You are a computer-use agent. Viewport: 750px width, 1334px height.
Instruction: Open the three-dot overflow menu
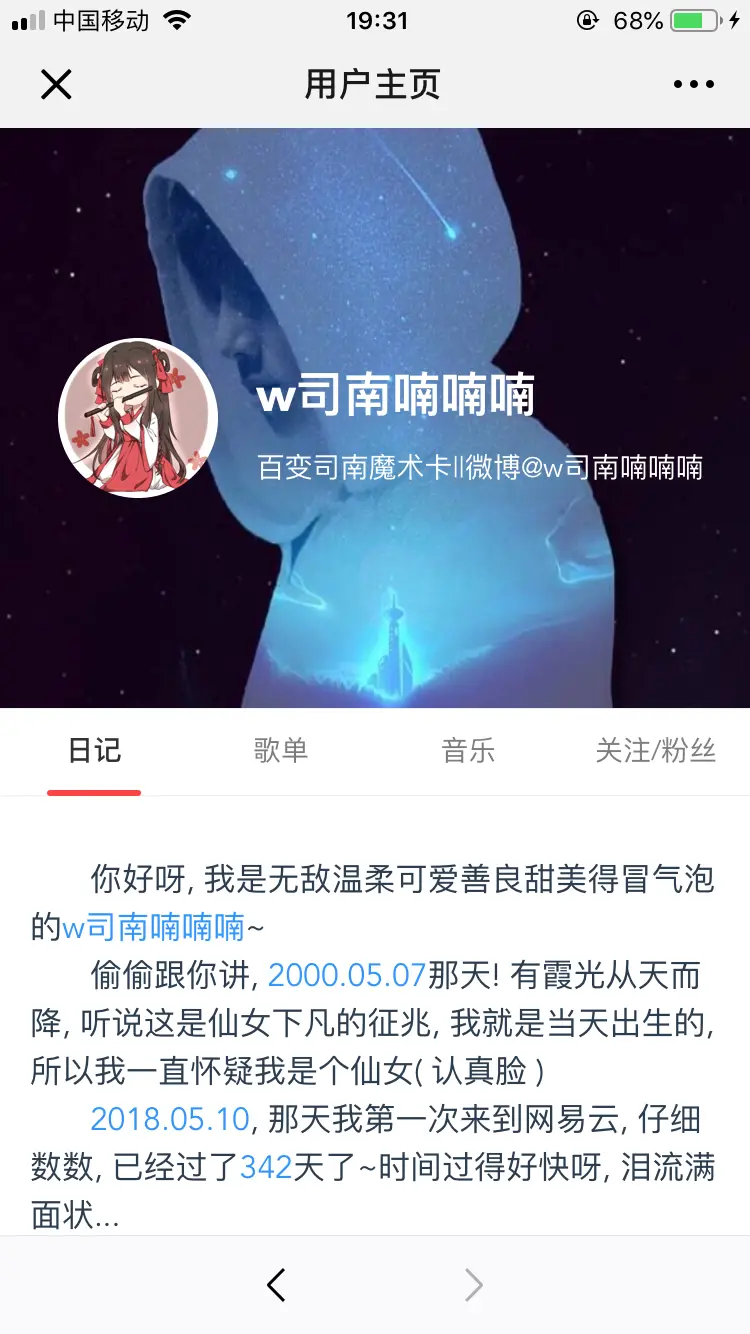[693, 85]
